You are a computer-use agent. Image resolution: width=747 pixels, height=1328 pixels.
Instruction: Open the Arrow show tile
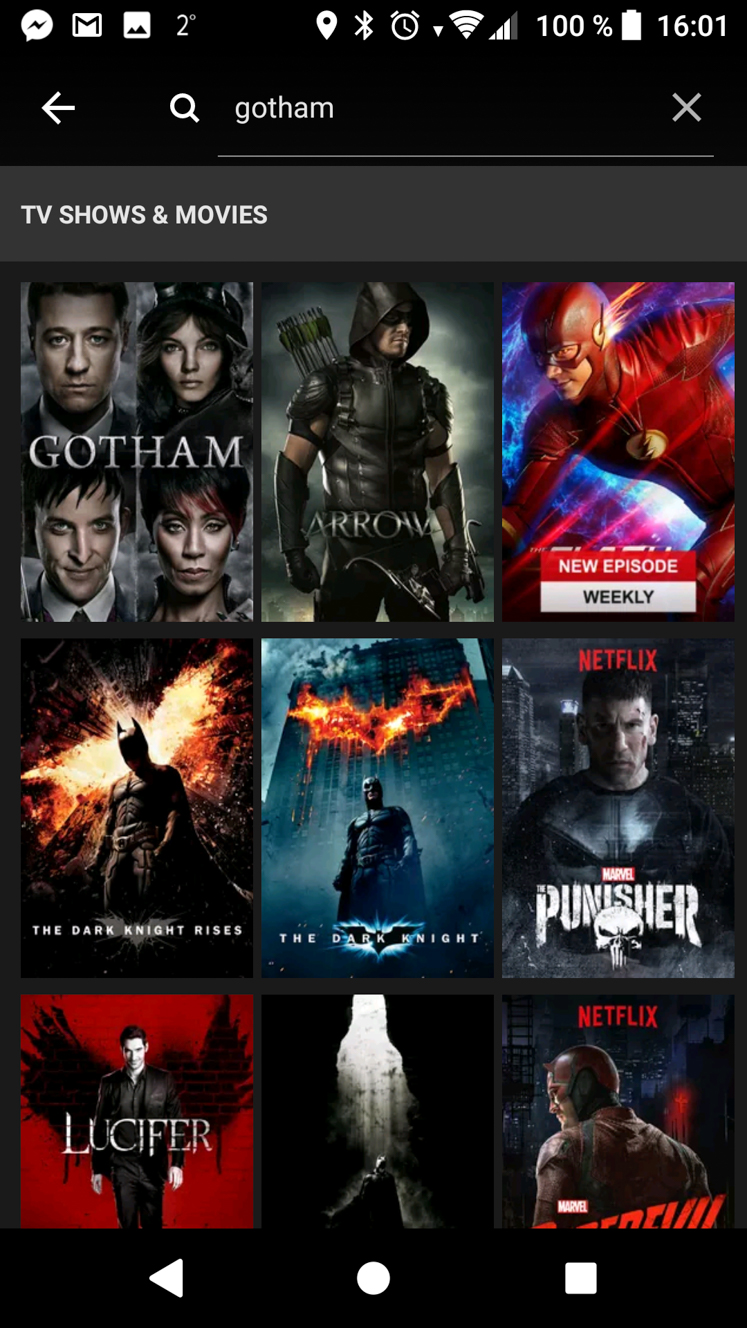coord(377,452)
